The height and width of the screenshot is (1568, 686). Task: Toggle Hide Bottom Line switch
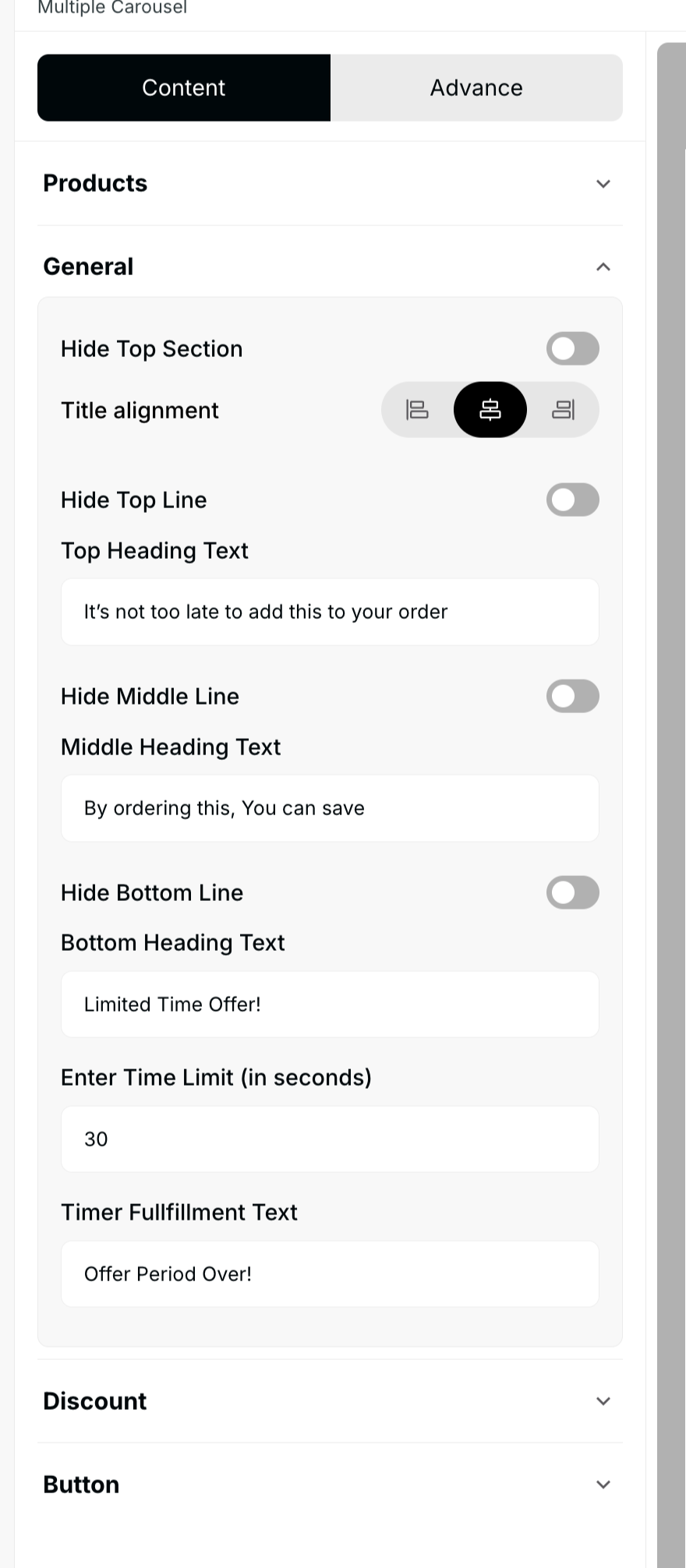pyautogui.click(x=572, y=892)
